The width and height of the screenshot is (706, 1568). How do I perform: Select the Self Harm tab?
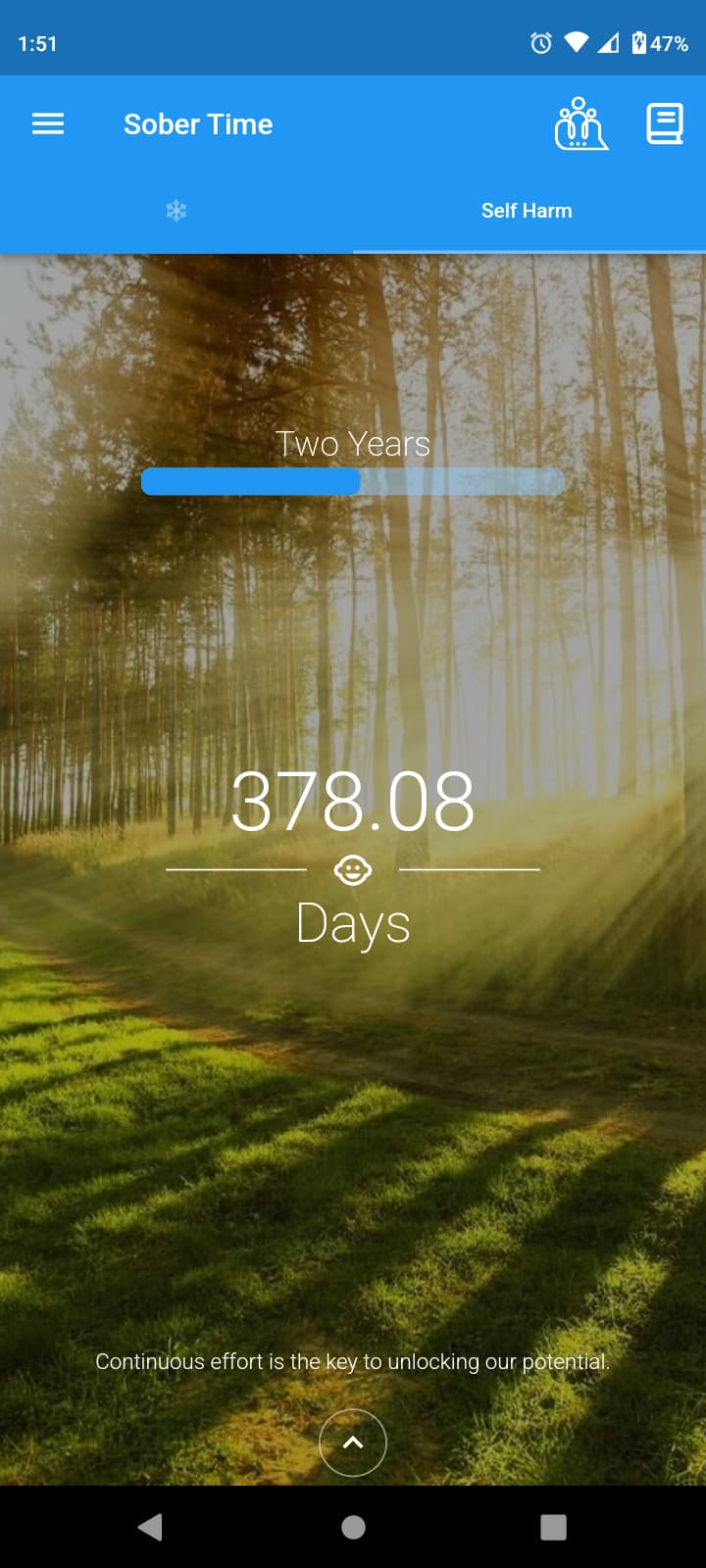click(527, 211)
